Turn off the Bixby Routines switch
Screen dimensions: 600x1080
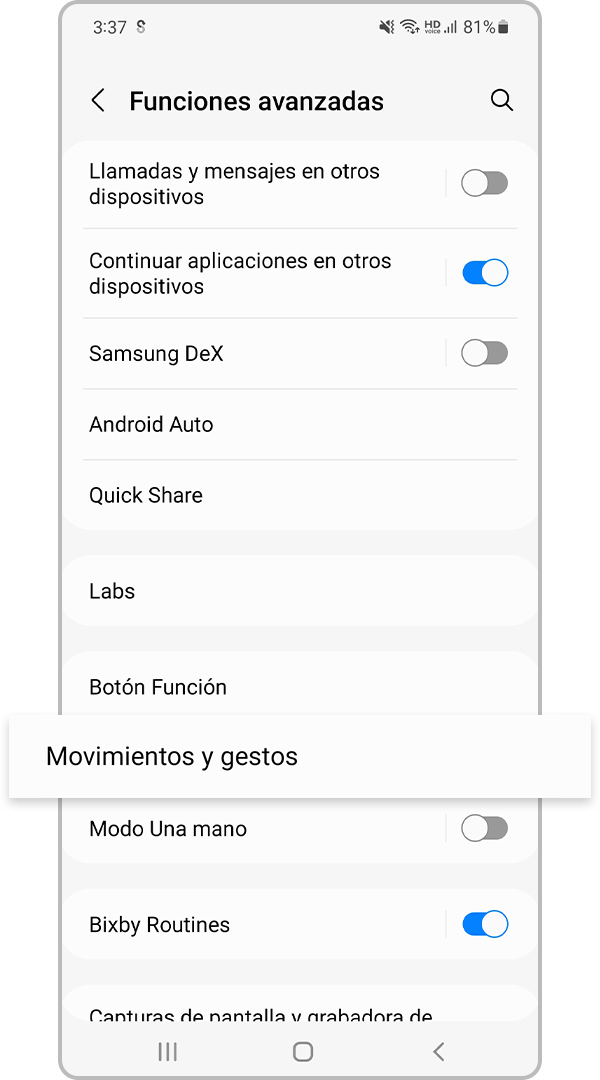pos(485,924)
